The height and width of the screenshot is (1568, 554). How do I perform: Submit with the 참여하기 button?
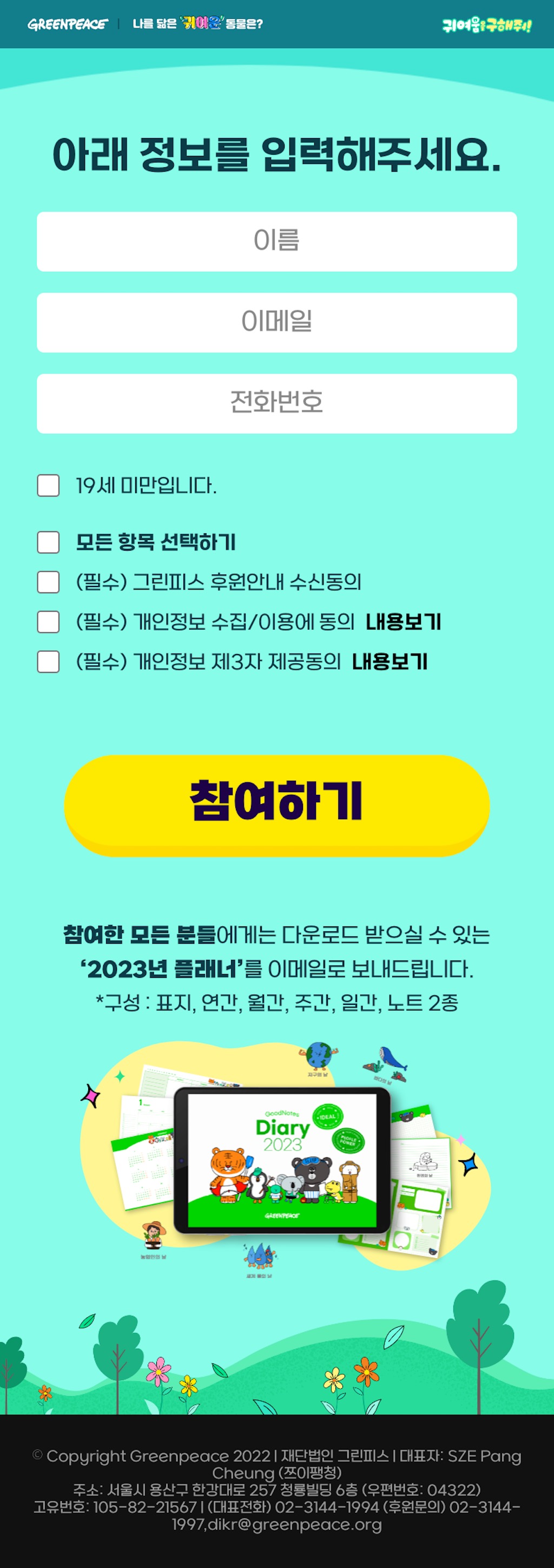(276, 803)
